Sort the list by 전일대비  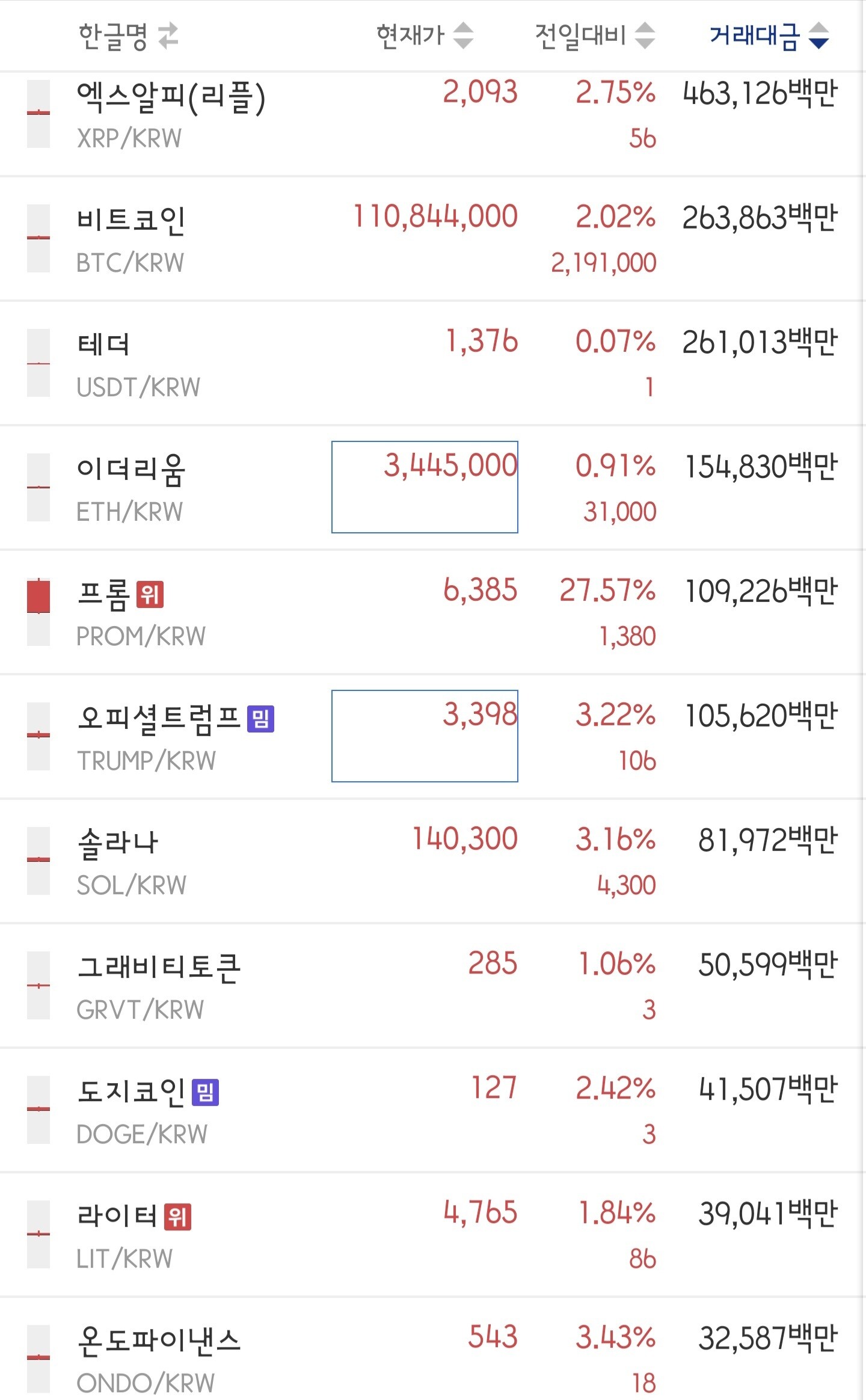pos(595,35)
